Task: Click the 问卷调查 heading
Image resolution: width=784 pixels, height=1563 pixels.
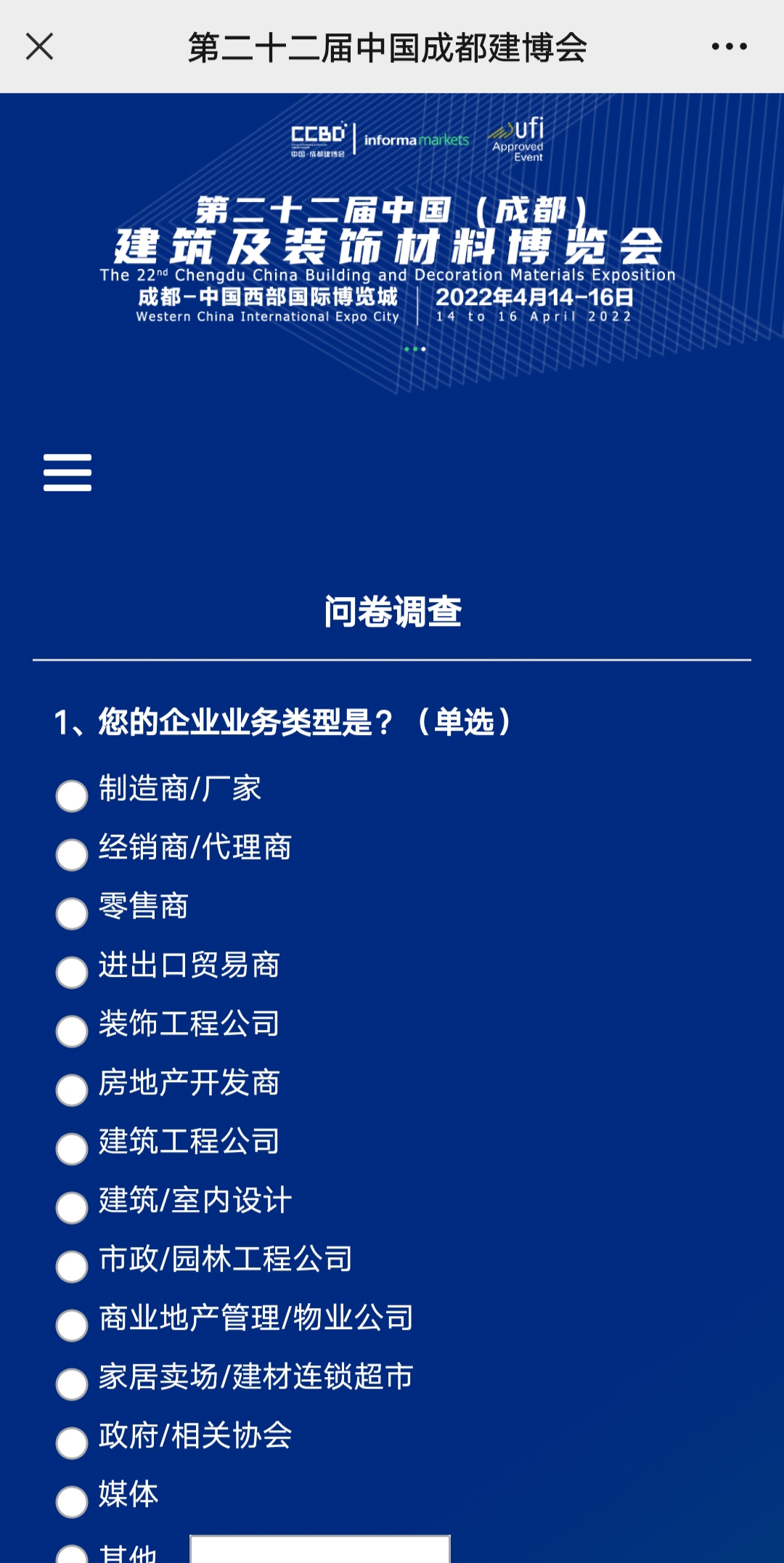Action: (392, 611)
